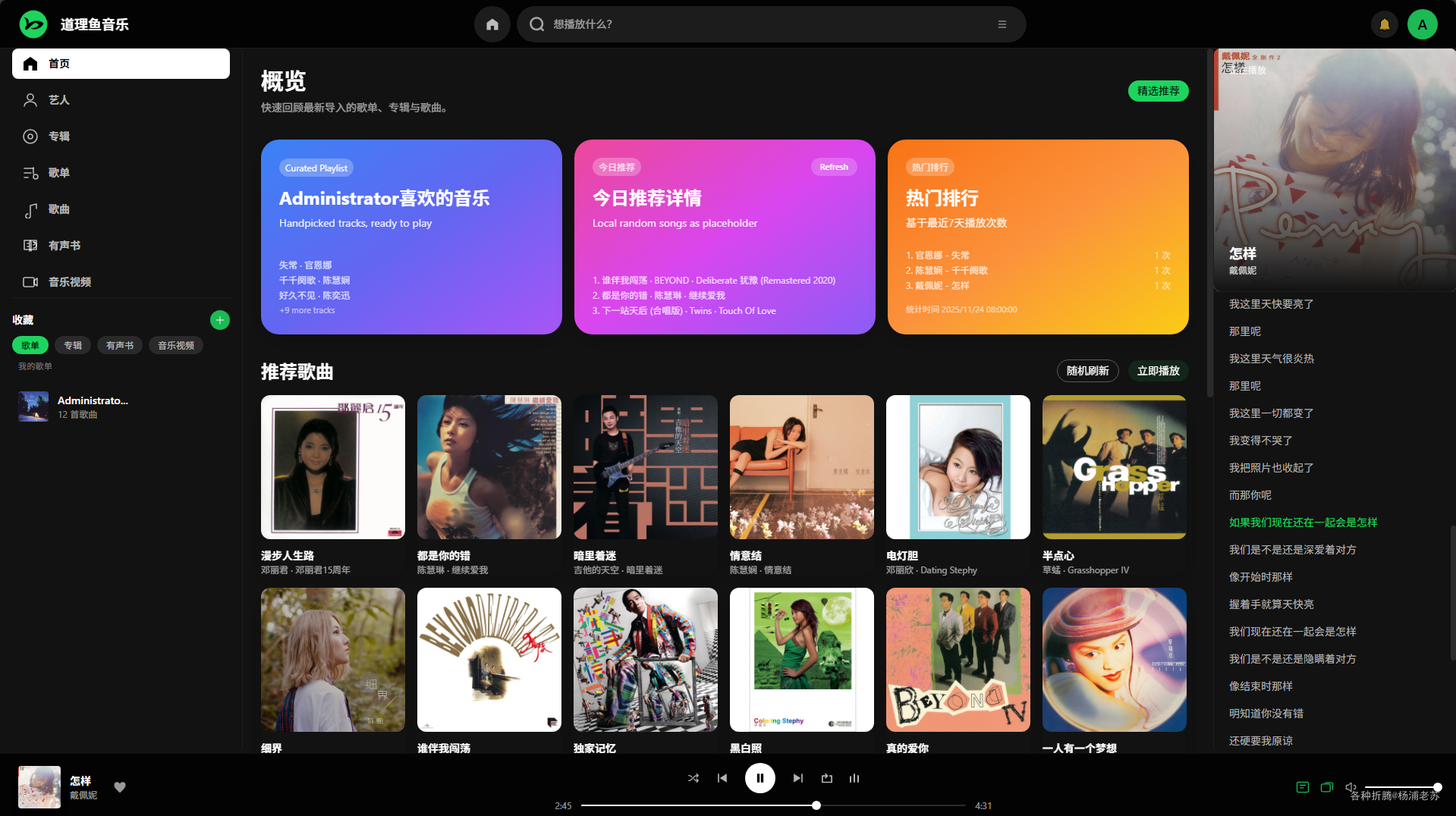Pause the current playback

pos(759,778)
